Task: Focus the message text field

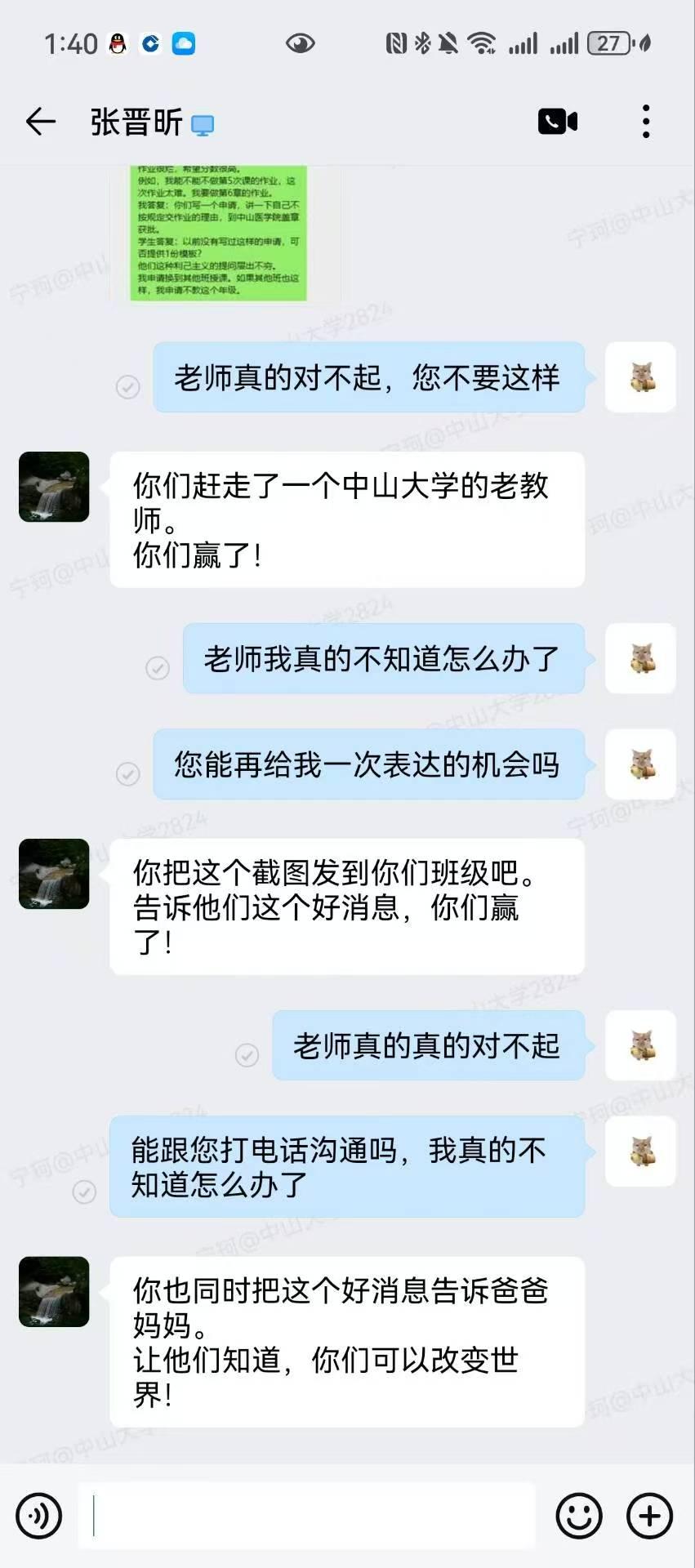Action: click(x=306, y=1516)
